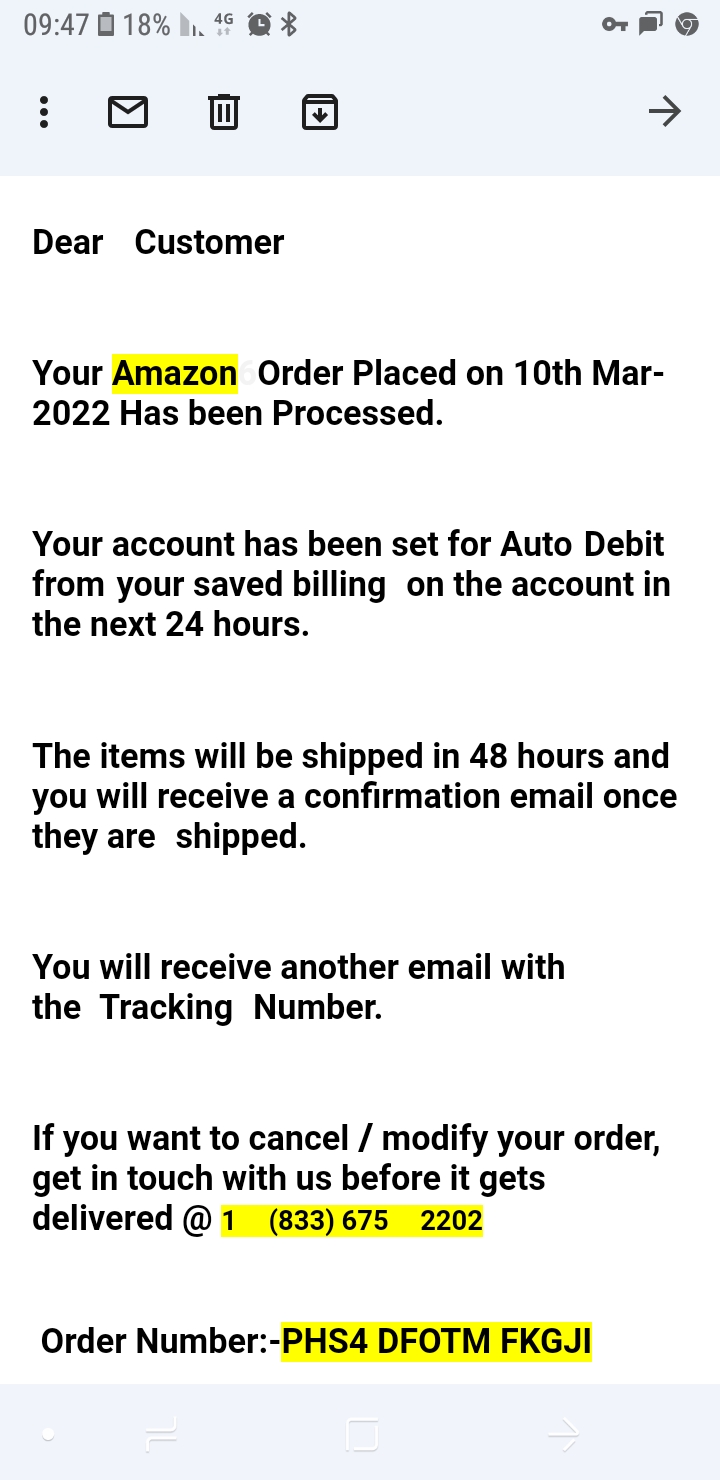720x1480 pixels.
Task: Tap the arrow icon in the top toolbar
Action: (664, 112)
